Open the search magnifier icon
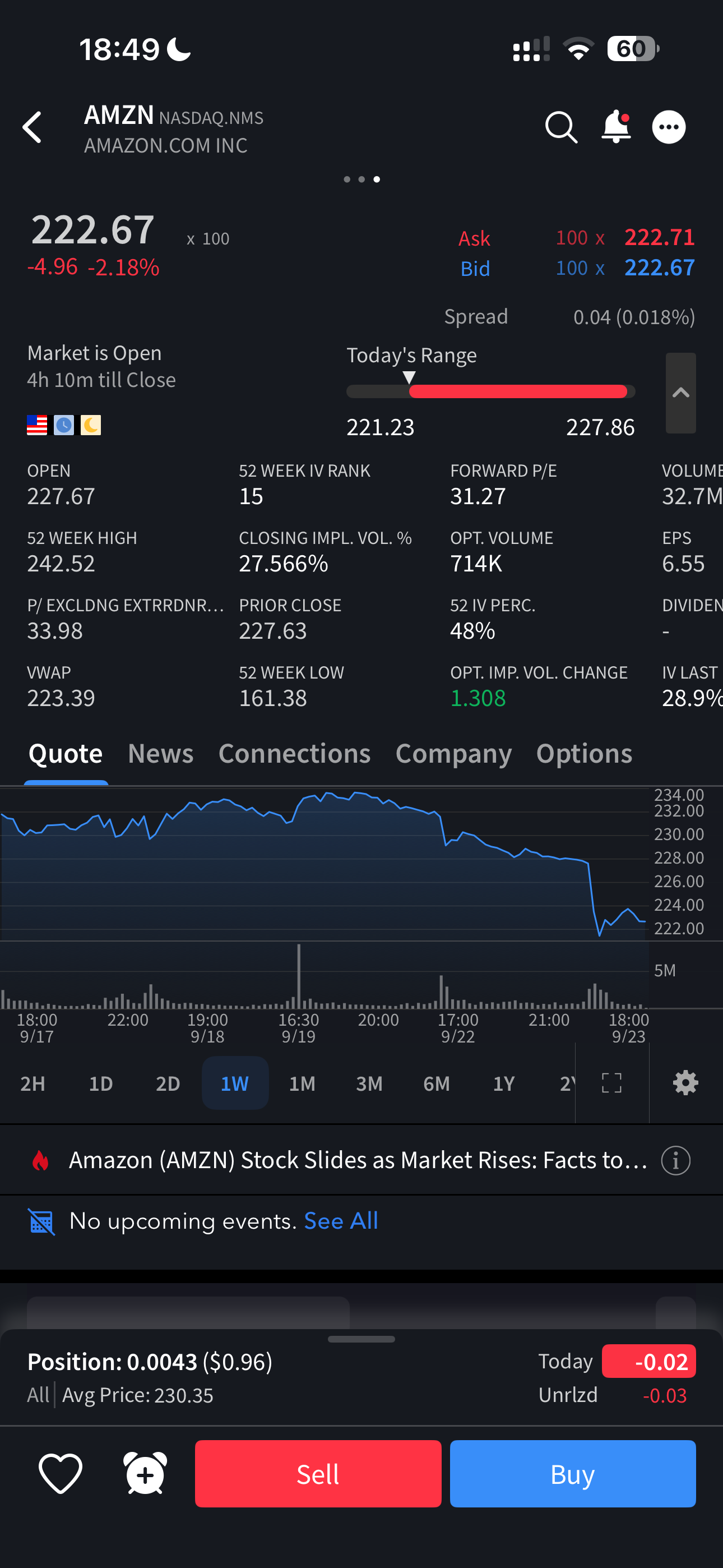 pos(560,127)
